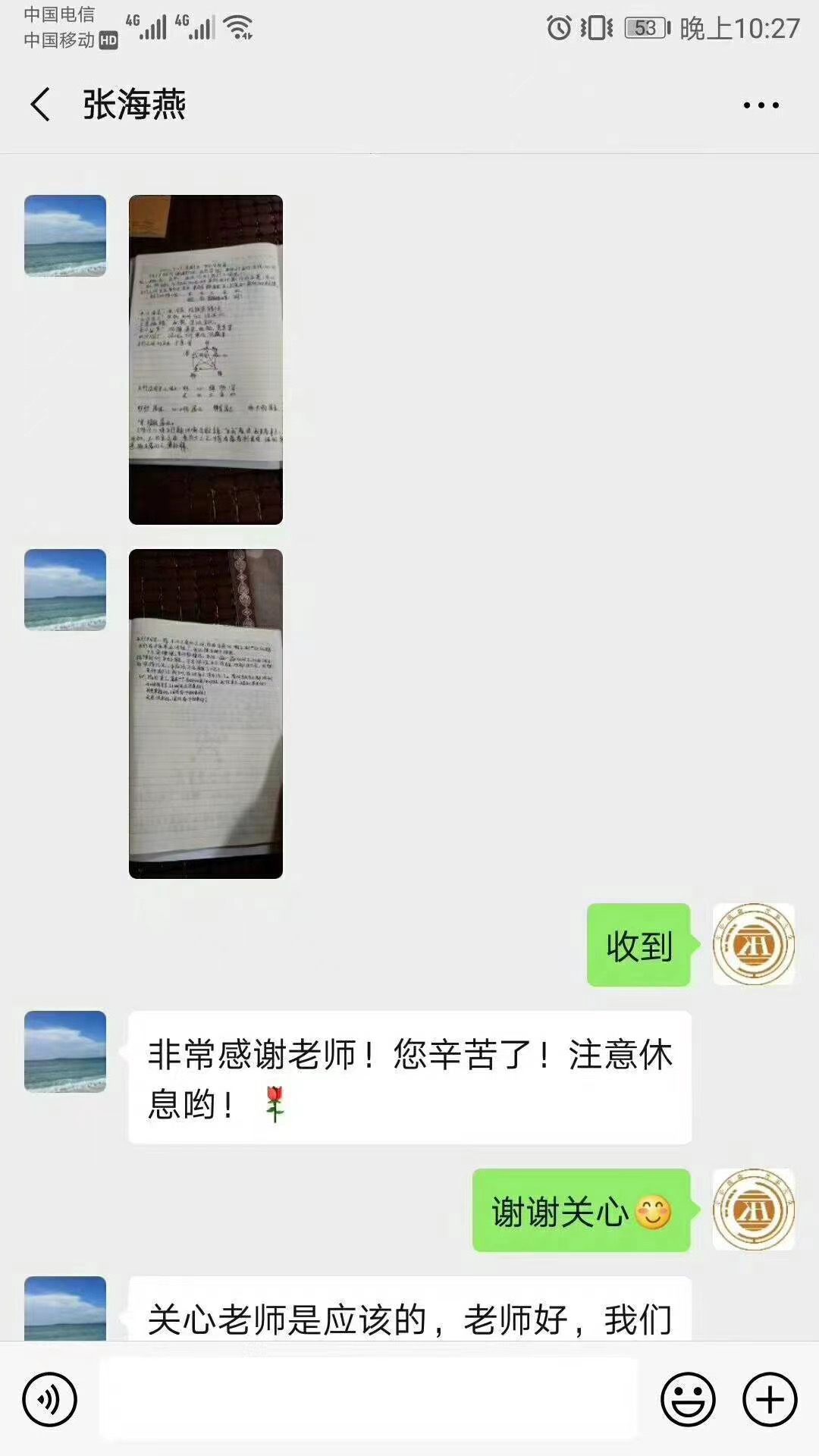Tap the message text field
819x1456 pixels.
(369, 1398)
